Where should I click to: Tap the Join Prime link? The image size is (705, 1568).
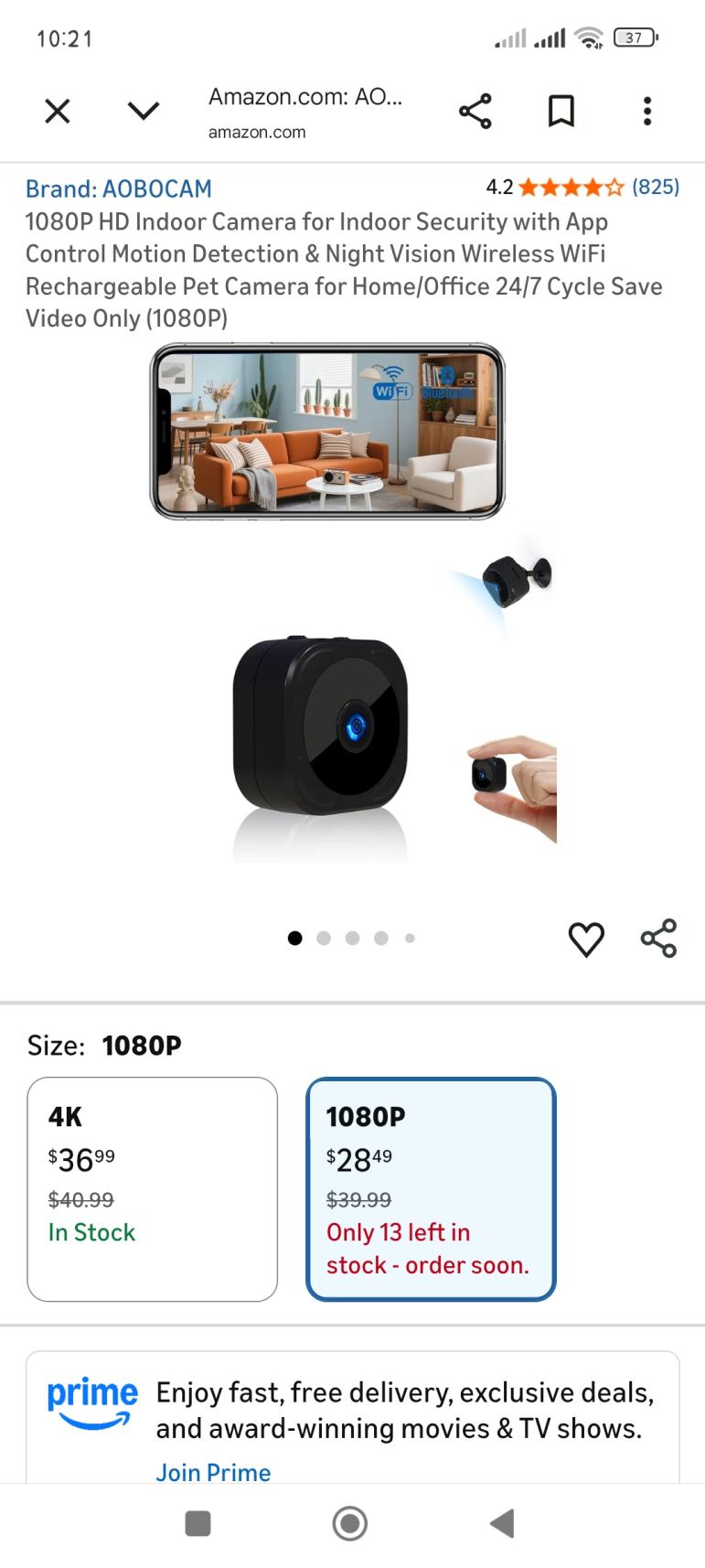point(213,1472)
